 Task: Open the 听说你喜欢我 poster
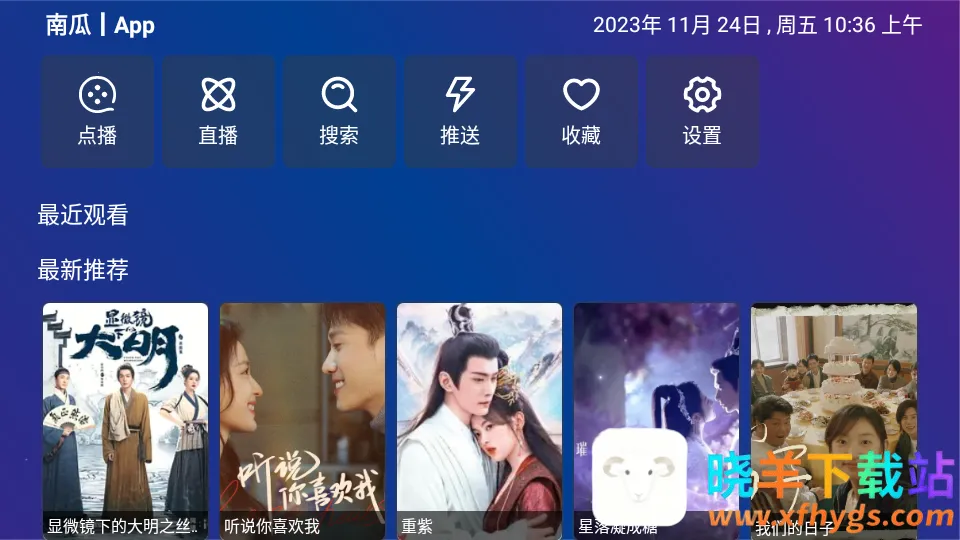(x=302, y=410)
